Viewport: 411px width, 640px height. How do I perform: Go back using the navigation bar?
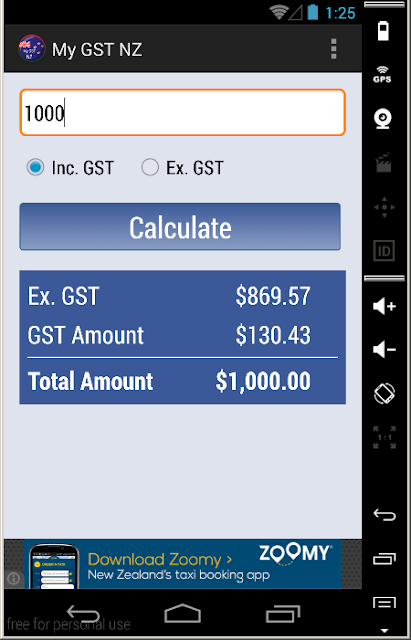(83, 614)
